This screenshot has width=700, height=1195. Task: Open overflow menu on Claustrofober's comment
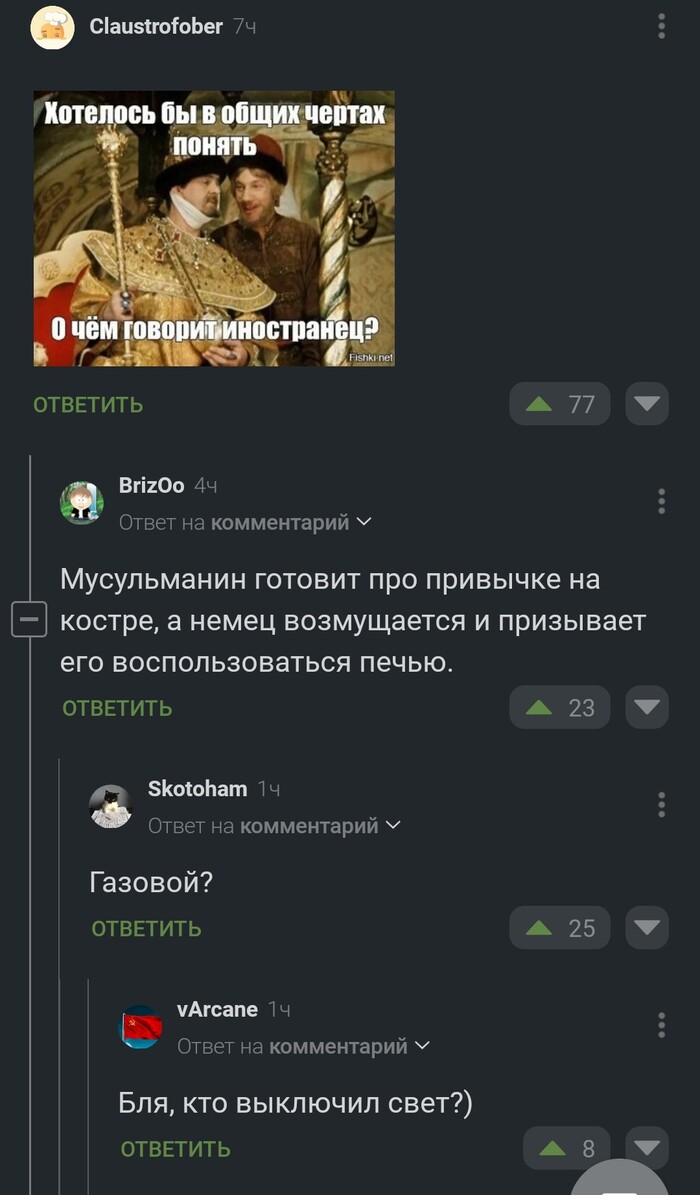point(661,27)
